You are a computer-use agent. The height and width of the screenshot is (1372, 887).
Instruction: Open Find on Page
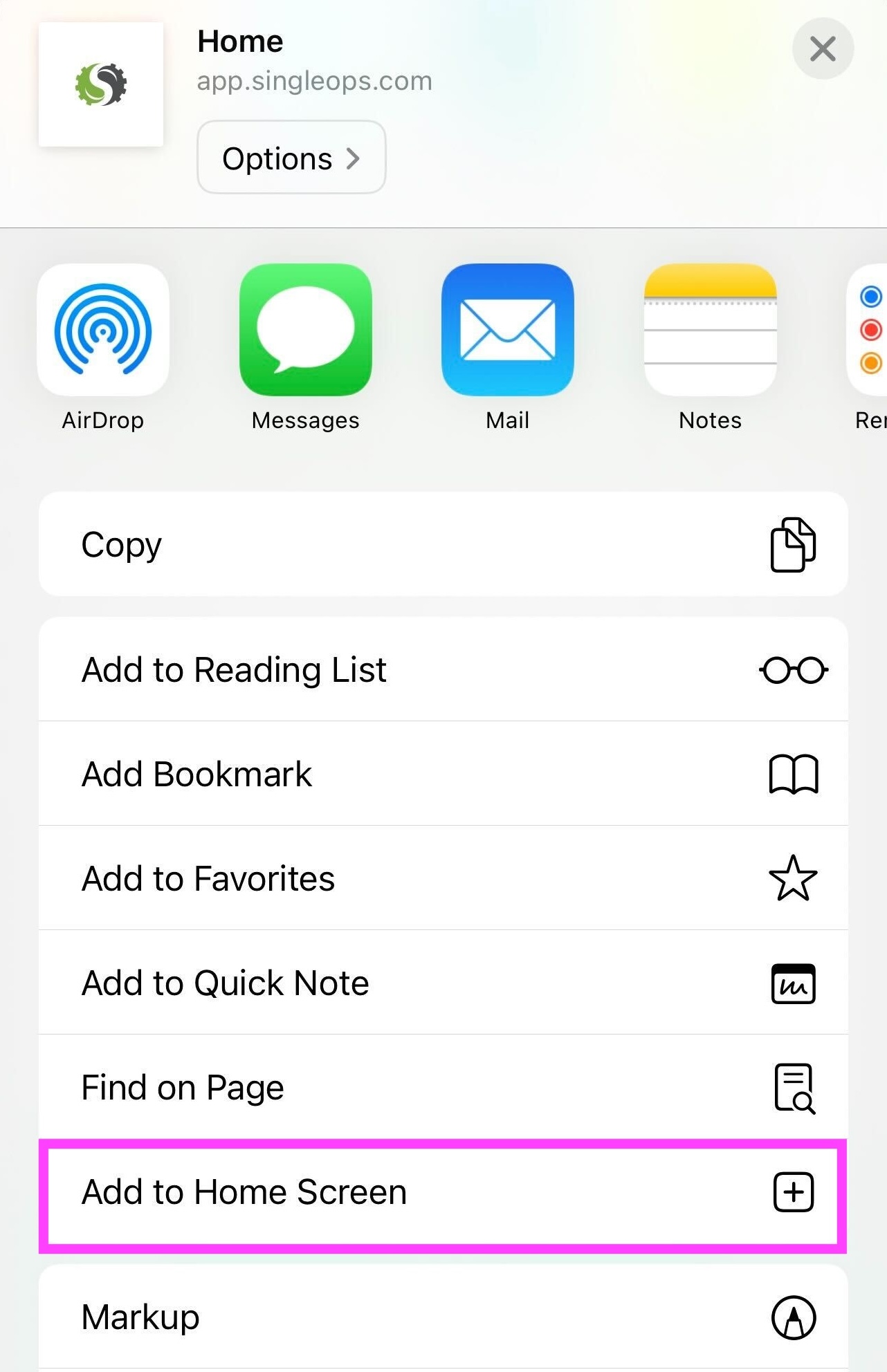(443, 1087)
